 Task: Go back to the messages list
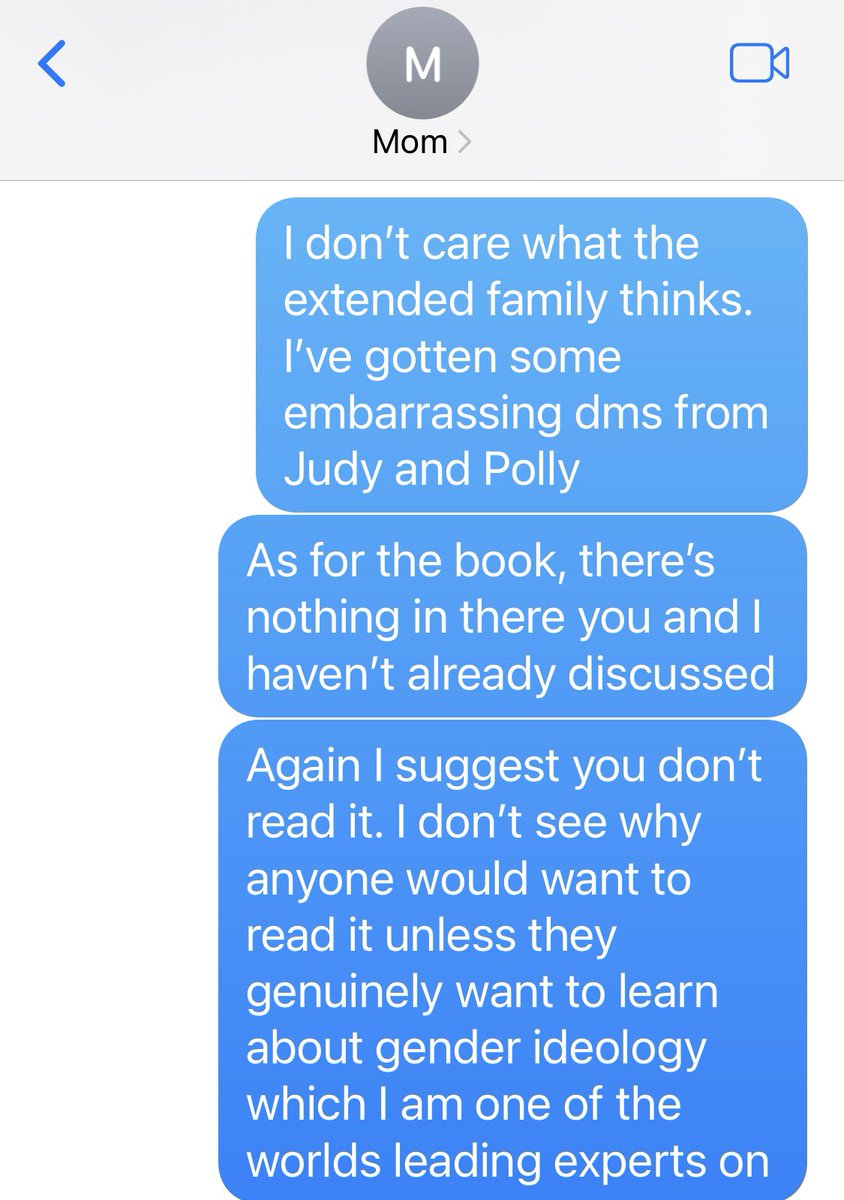tap(52, 64)
